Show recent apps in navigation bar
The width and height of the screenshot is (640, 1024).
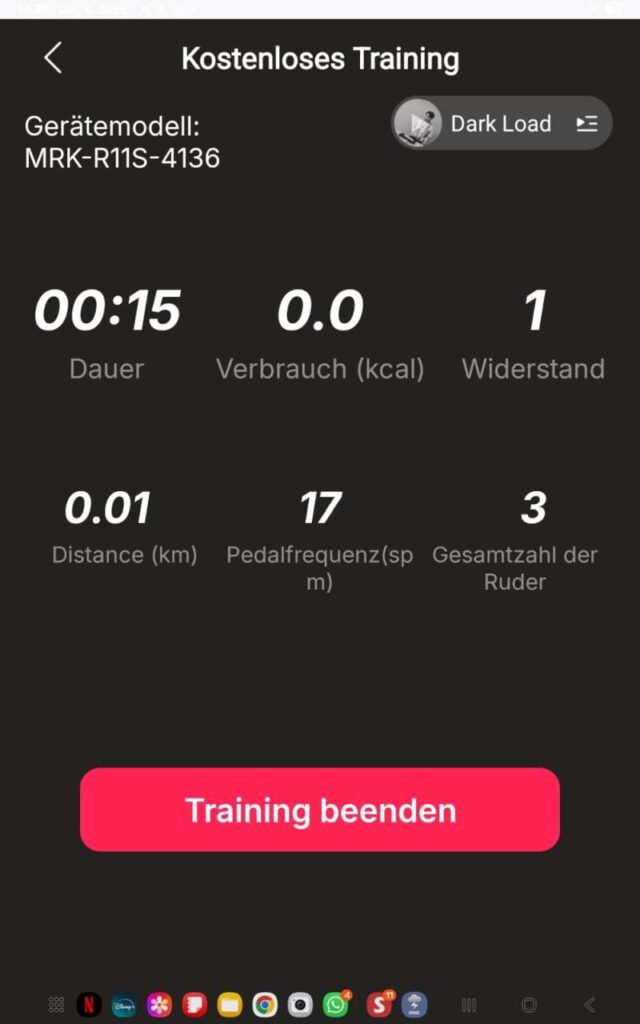coord(469,1004)
